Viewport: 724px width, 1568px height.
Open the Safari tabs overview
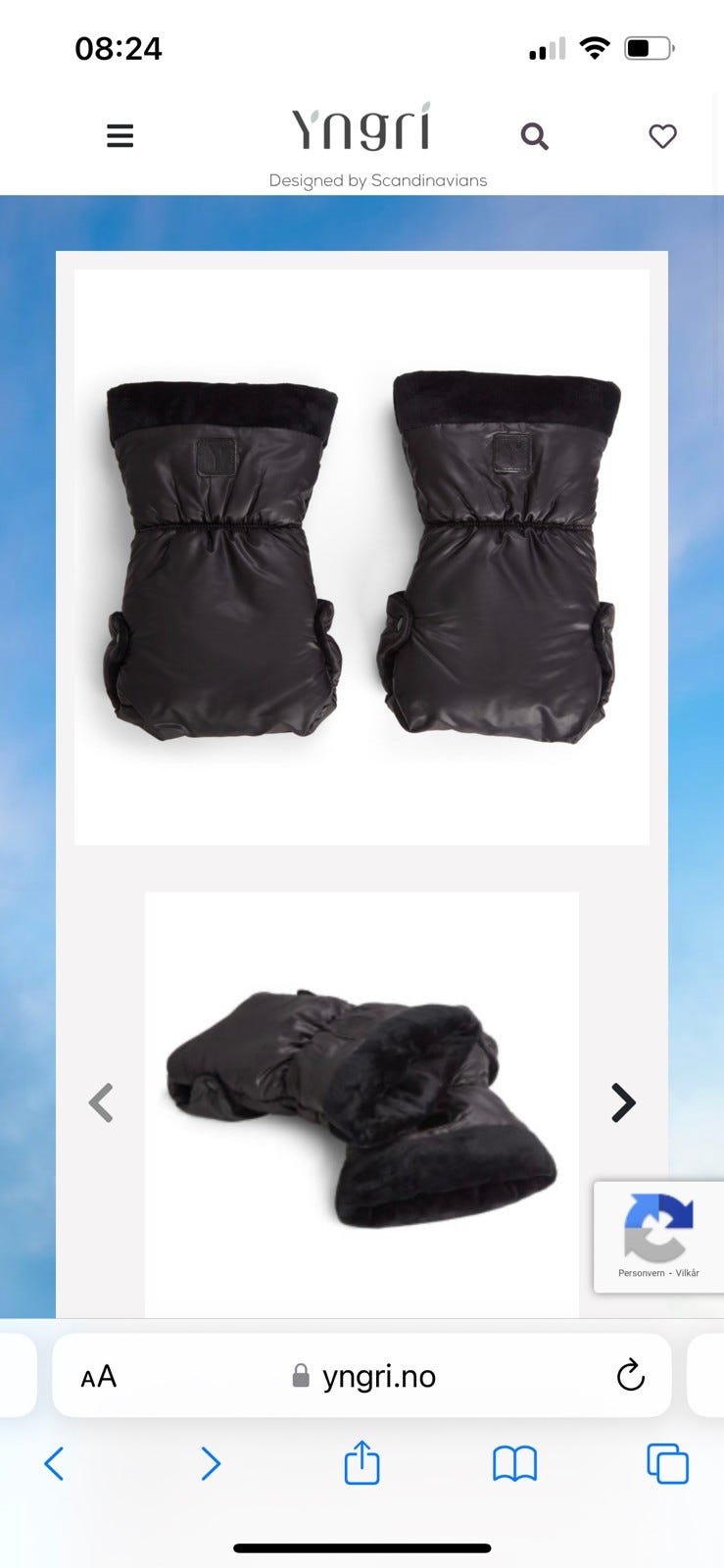tap(667, 1464)
